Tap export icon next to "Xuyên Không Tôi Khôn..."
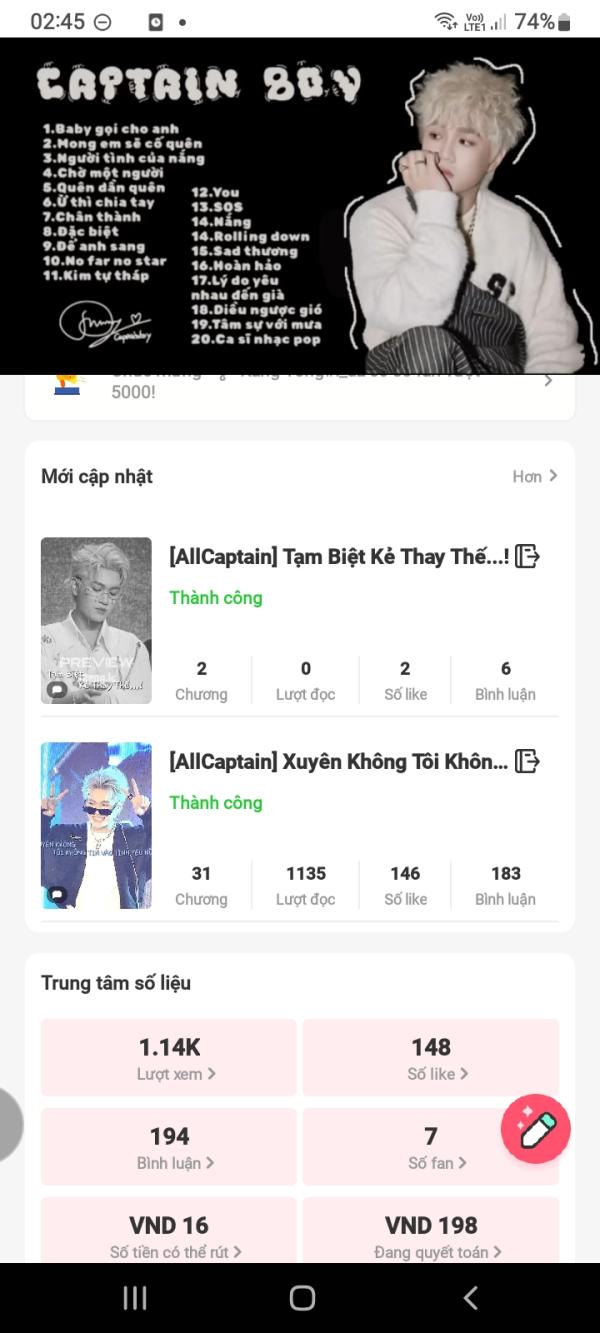This screenshot has height=1333, width=600. pyautogui.click(x=527, y=761)
